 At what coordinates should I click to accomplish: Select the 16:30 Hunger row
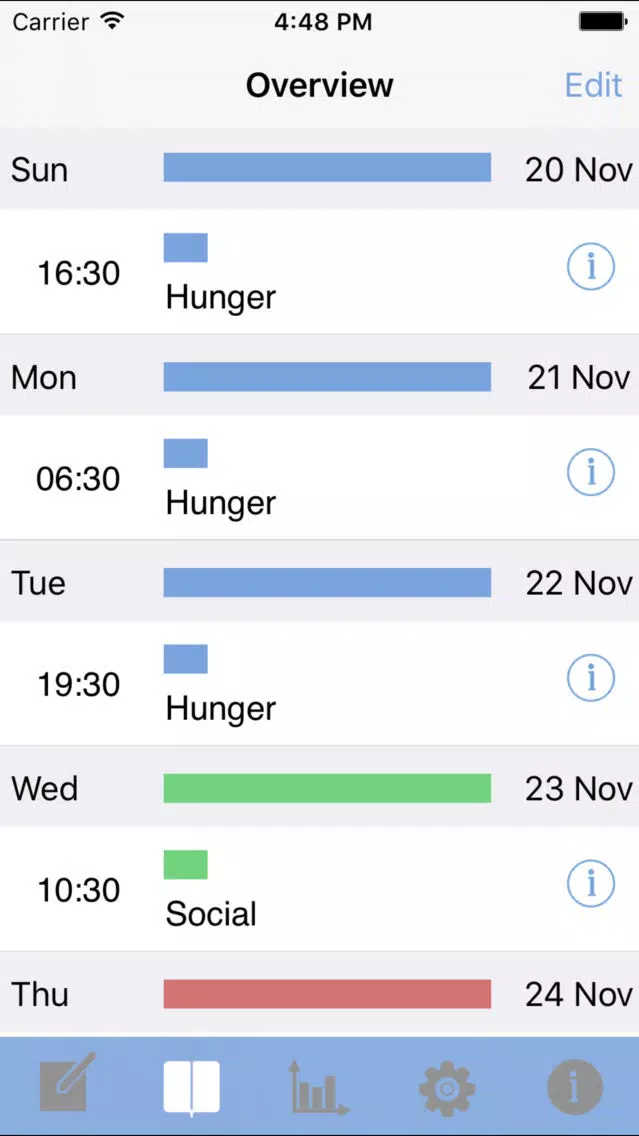[x=320, y=272]
